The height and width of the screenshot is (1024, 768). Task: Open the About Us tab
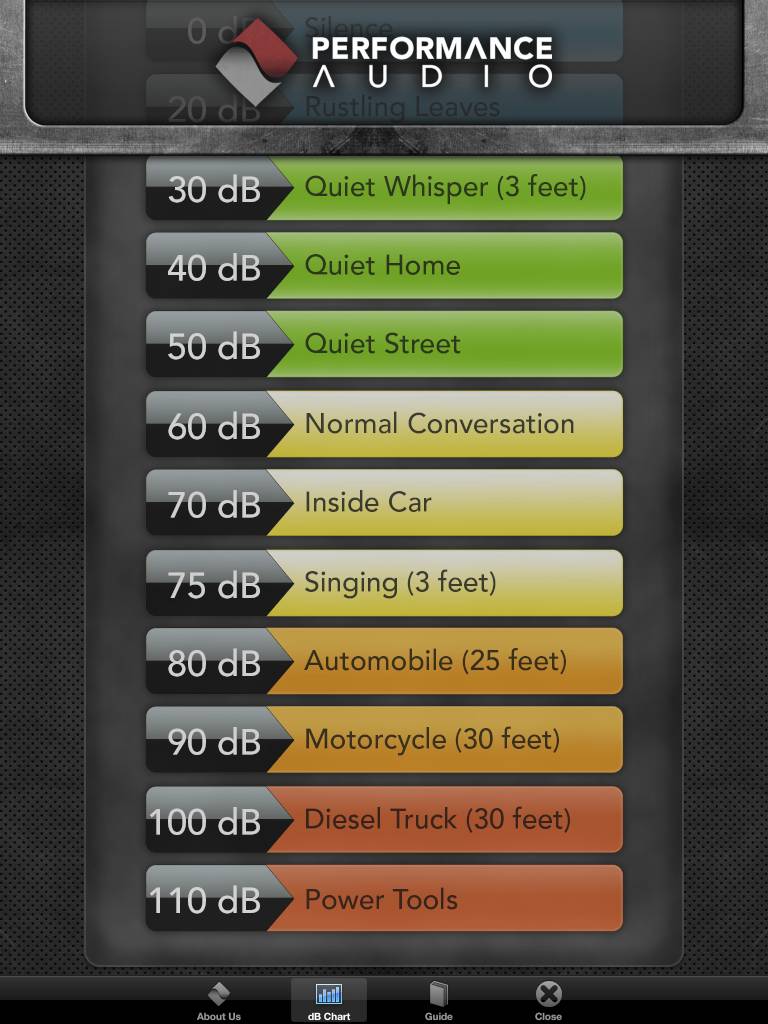pos(218,1000)
